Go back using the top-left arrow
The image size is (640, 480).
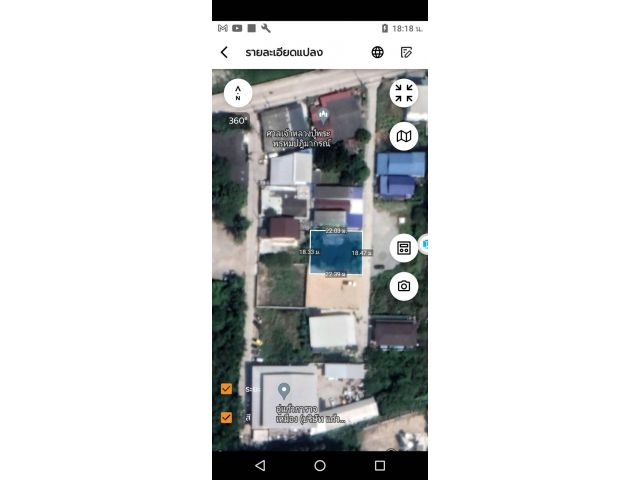224,52
